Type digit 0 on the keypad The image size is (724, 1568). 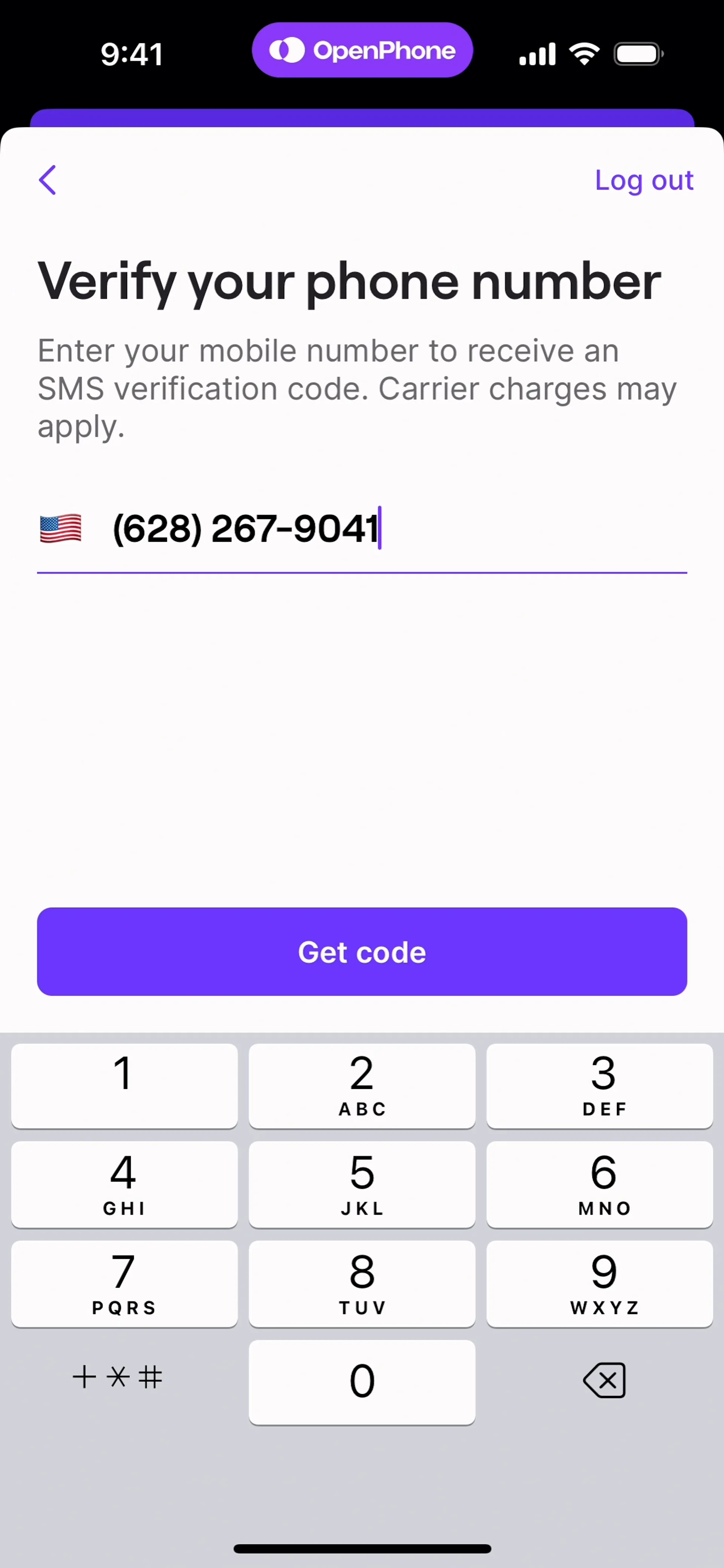pyautogui.click(x=362, y=1381)
